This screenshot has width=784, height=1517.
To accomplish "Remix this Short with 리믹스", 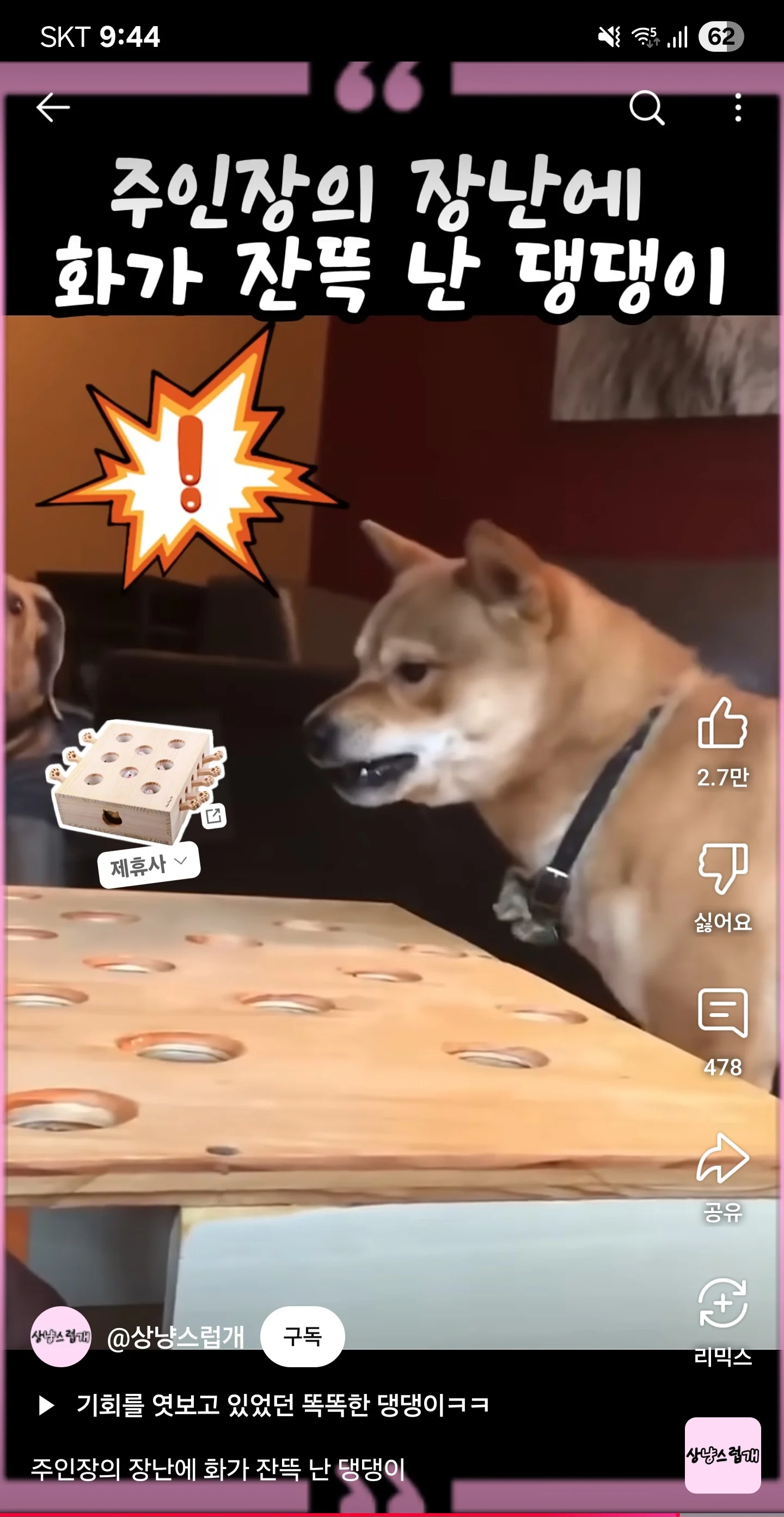I will 722,1302.
